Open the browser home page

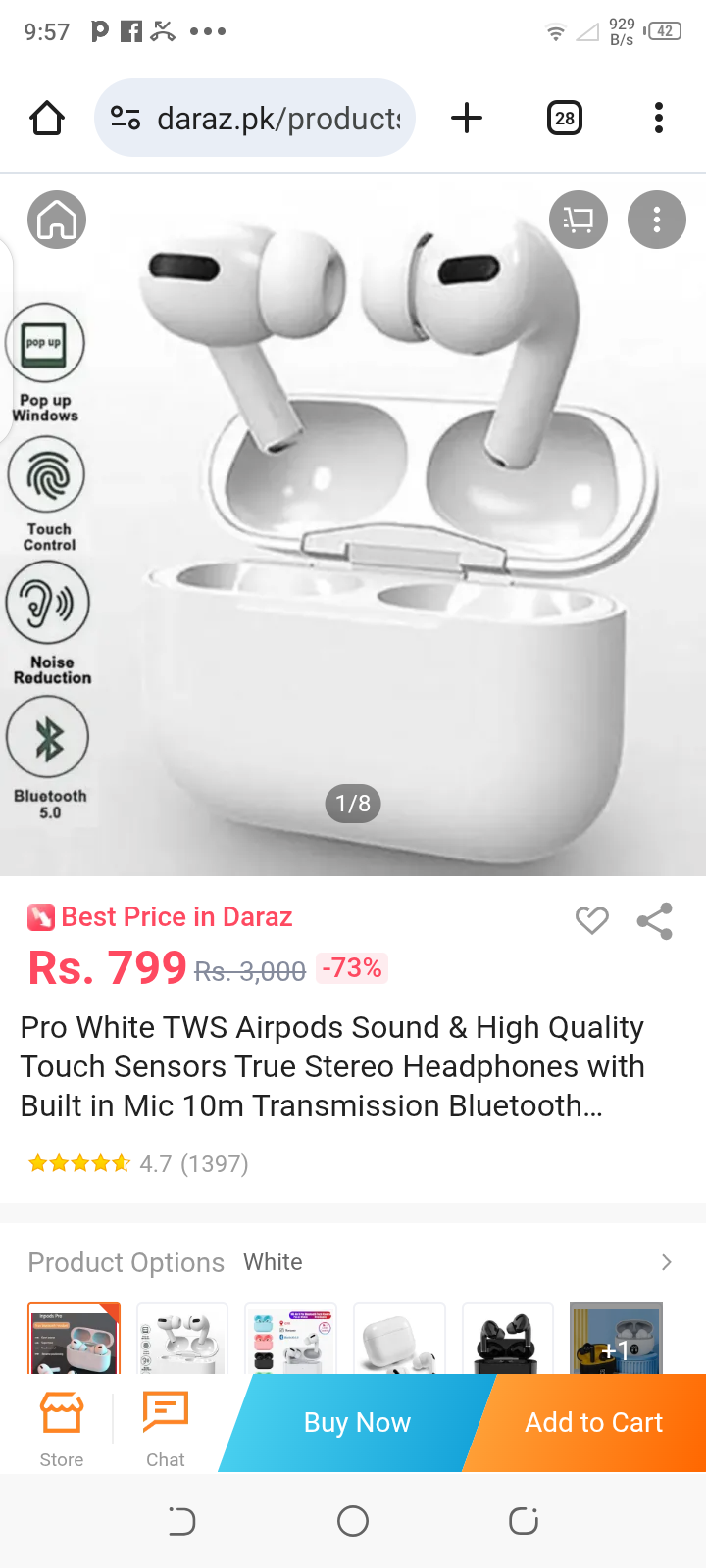coord(47,119)
